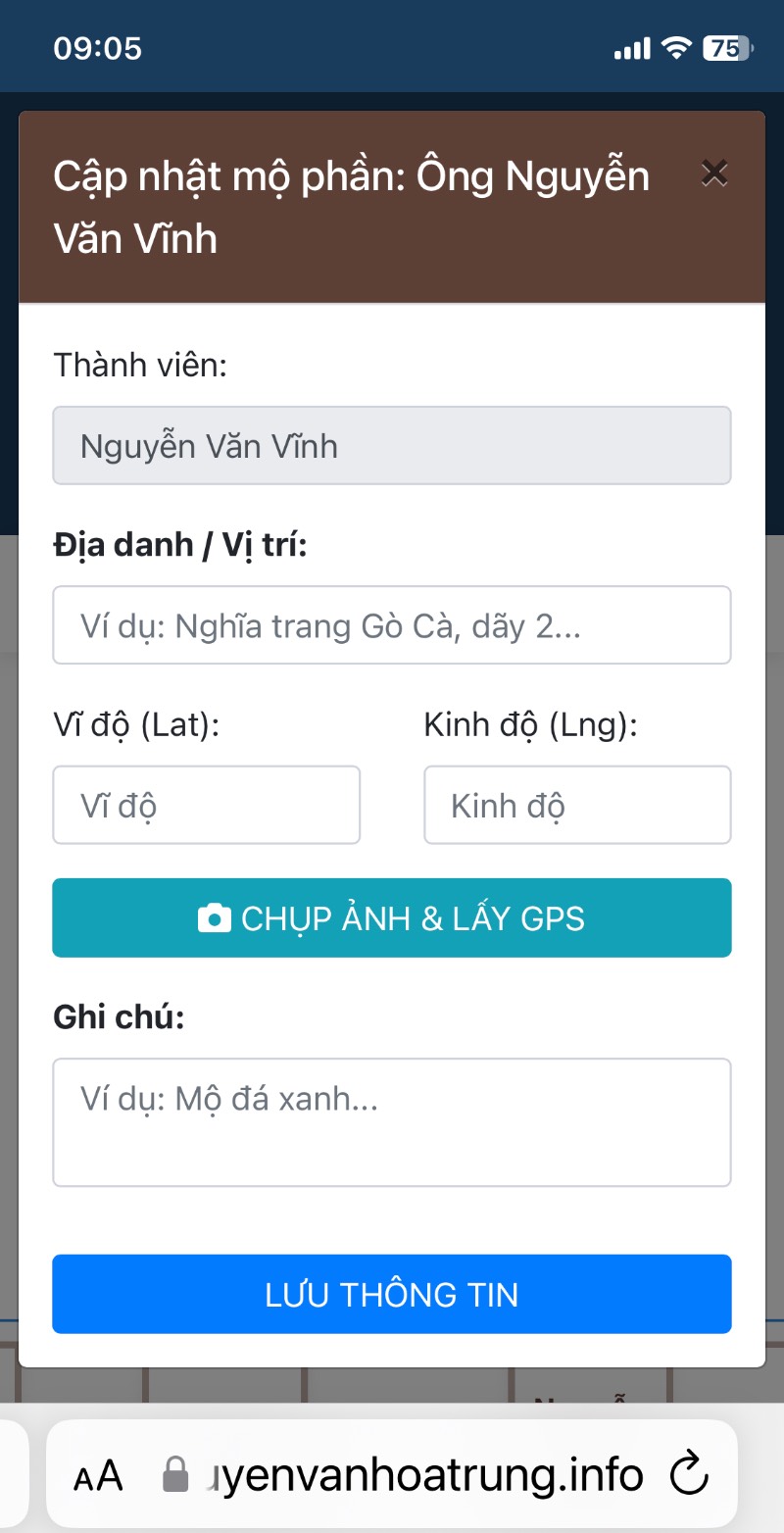The image size is (784, 1533).
Task: Save with LƯU THÔNG TIN button
Action: point(392,1294)
